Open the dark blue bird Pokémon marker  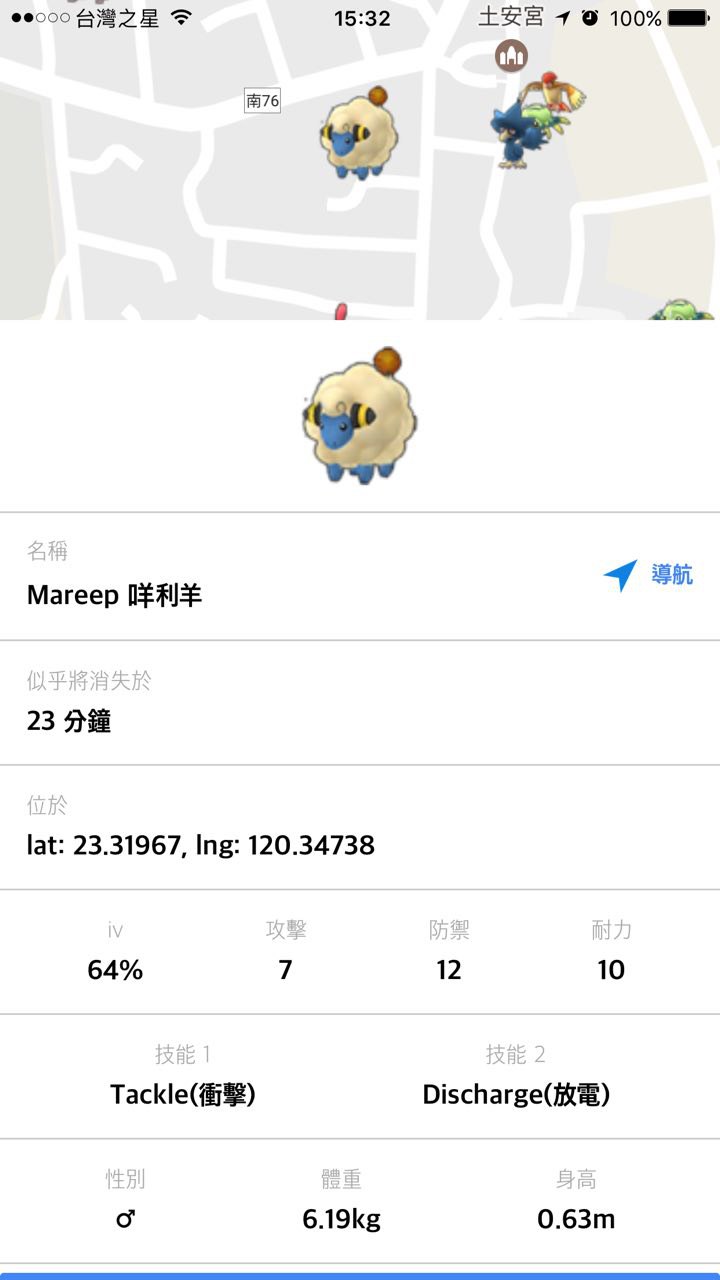tap(514, 130)
